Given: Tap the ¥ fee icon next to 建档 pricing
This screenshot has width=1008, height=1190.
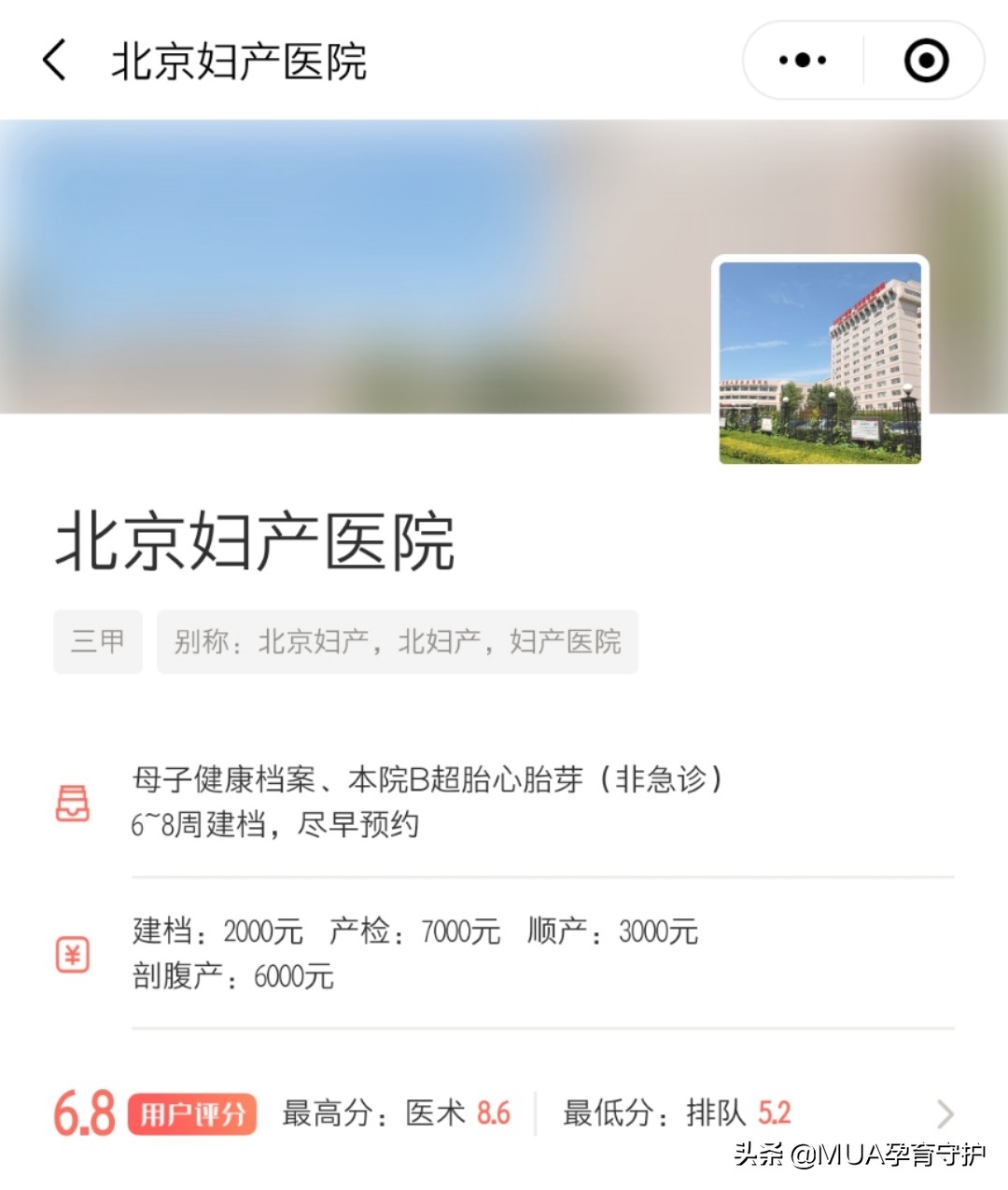Looking at the screenshot, I should (x=75, y=953).
